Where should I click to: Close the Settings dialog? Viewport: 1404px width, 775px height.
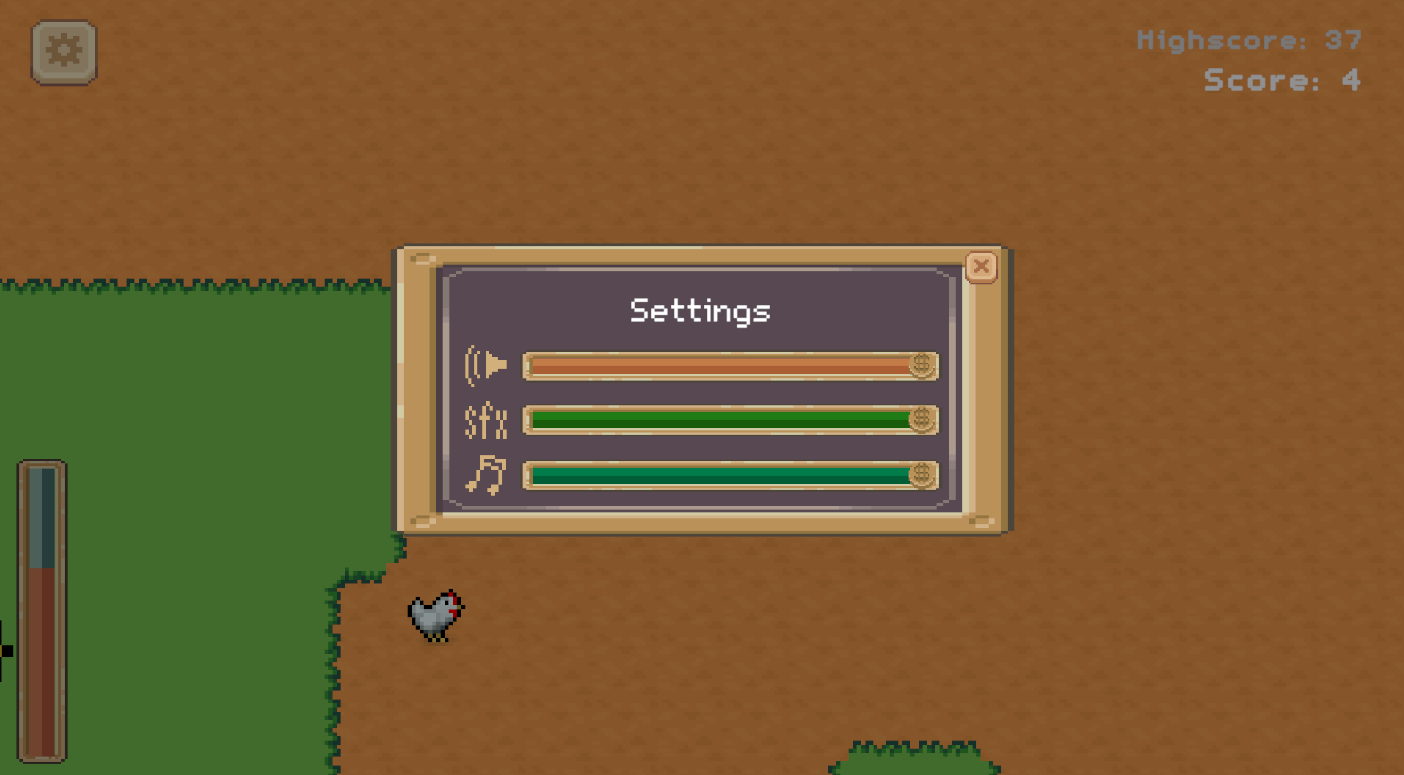coord(982,267)
